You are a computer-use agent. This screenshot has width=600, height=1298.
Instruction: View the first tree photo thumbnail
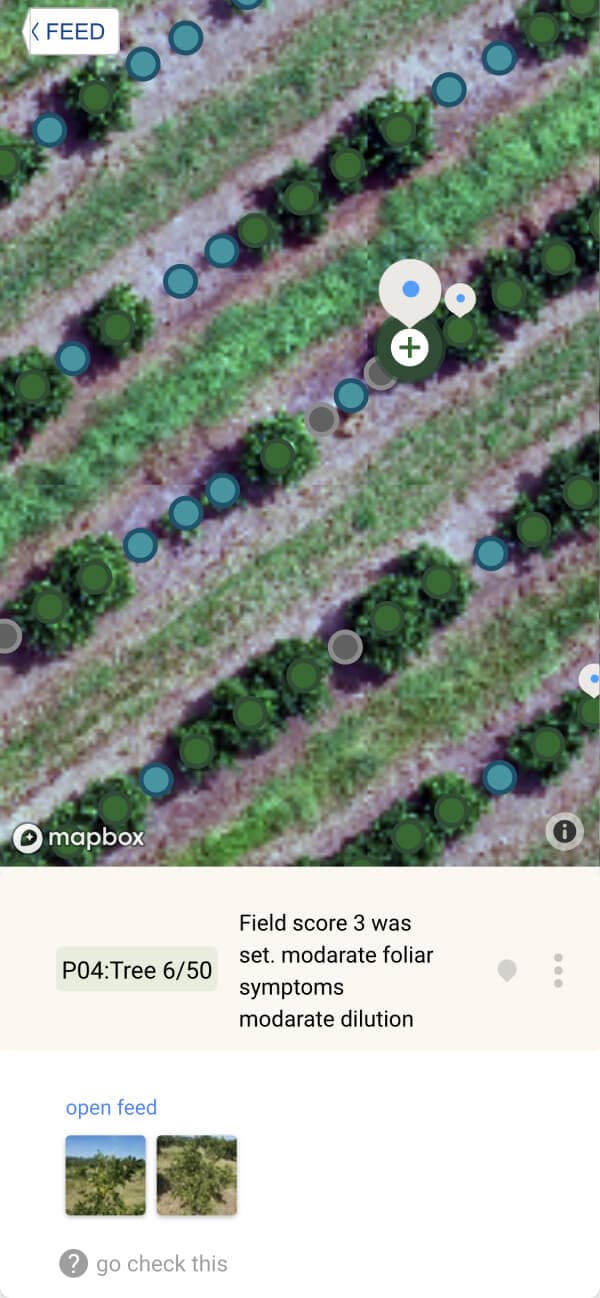click(105, 1175)
